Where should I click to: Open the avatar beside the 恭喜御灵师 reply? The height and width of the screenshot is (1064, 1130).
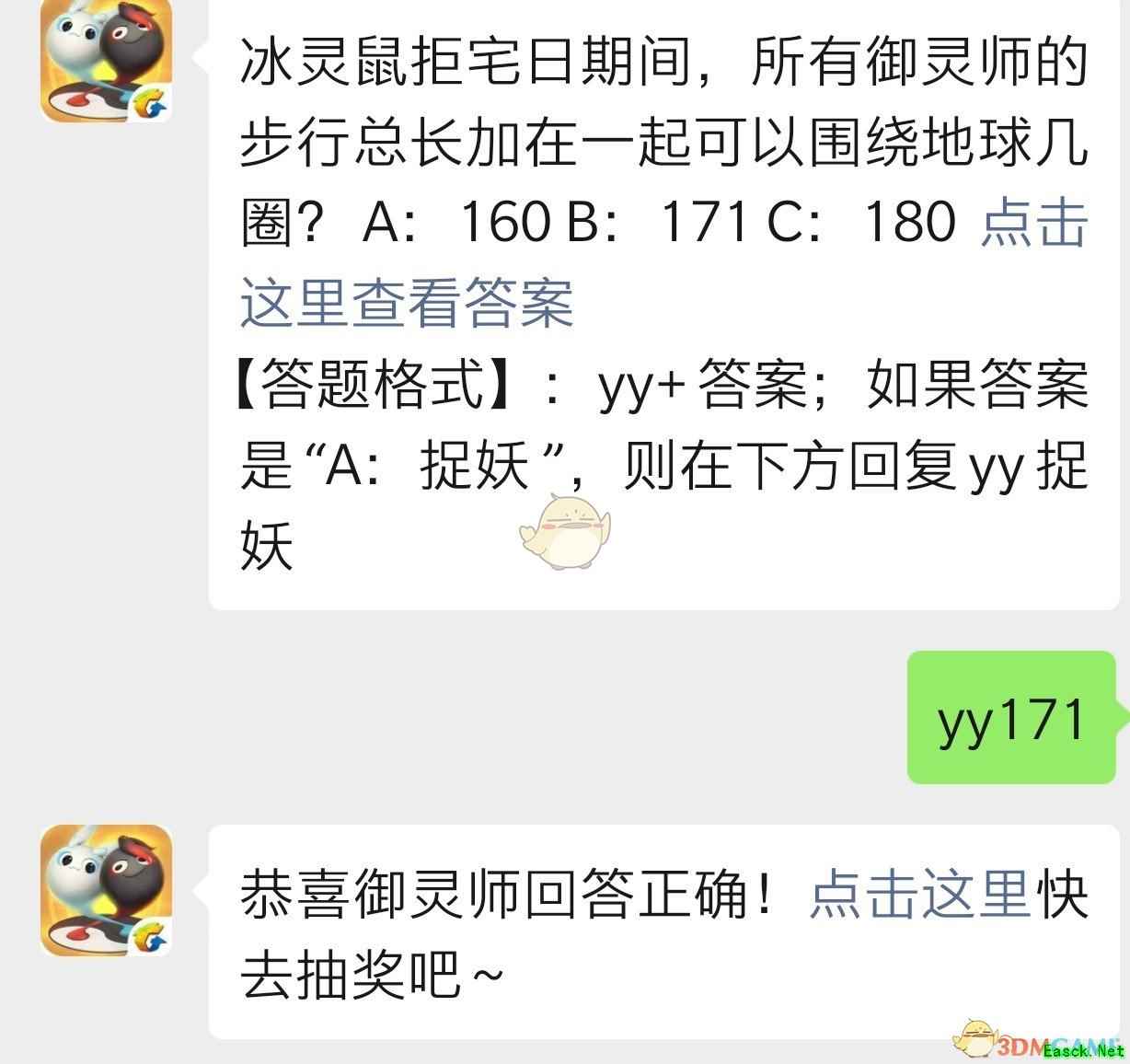point(106,889)
